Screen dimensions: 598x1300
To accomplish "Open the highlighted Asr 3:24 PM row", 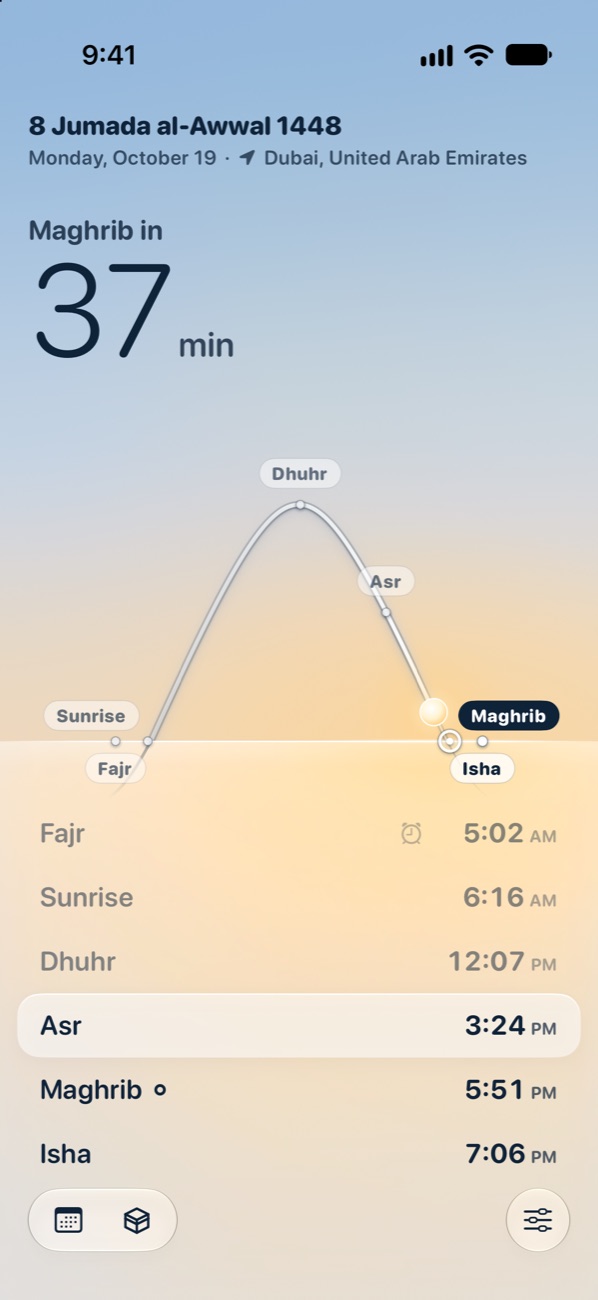I will pyautogui.click(x=299, y=1025).
